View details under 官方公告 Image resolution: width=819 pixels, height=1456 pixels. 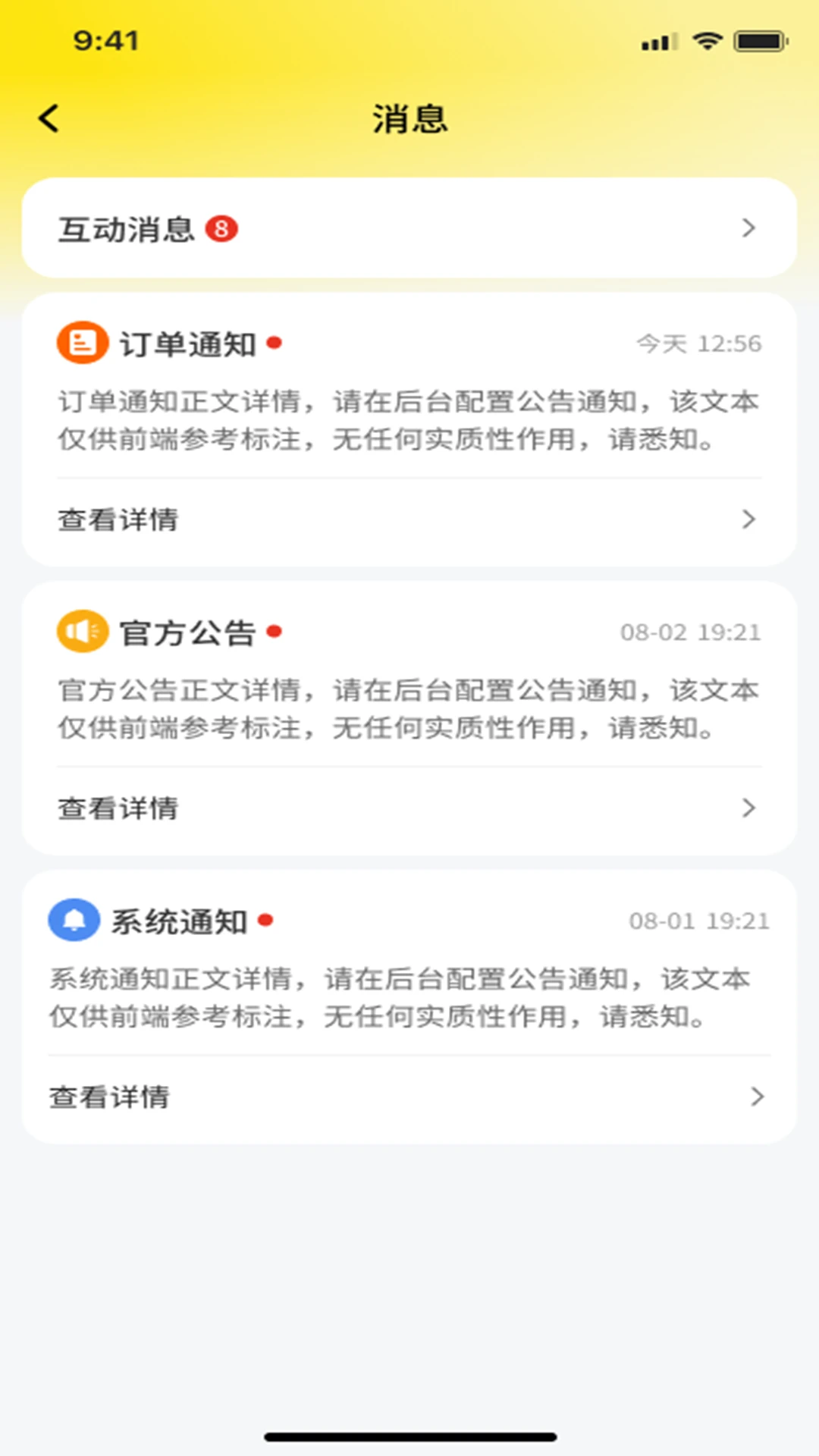pyautogui.click(x=409, y=808)
